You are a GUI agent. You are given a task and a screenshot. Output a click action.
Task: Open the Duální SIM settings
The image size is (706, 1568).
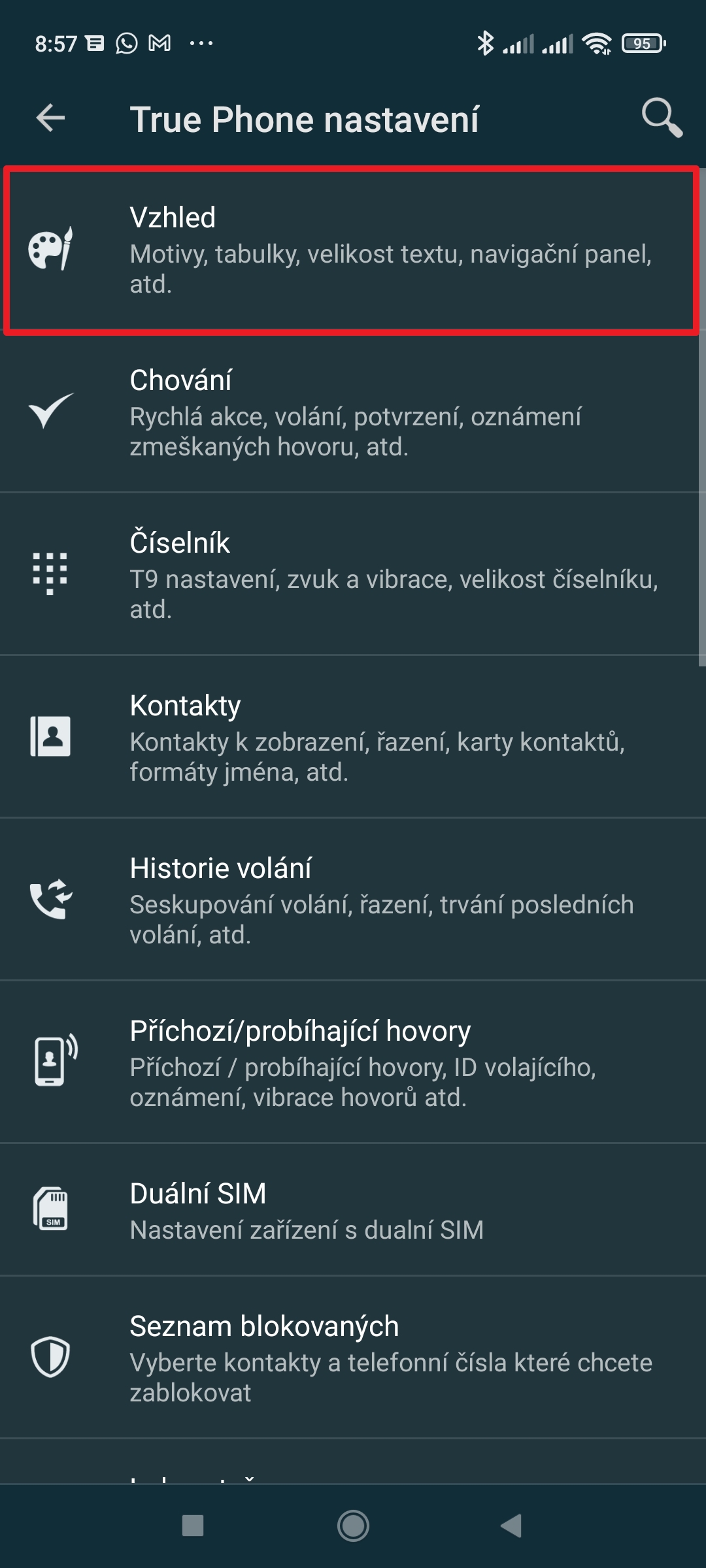(x=352, y=1211)
